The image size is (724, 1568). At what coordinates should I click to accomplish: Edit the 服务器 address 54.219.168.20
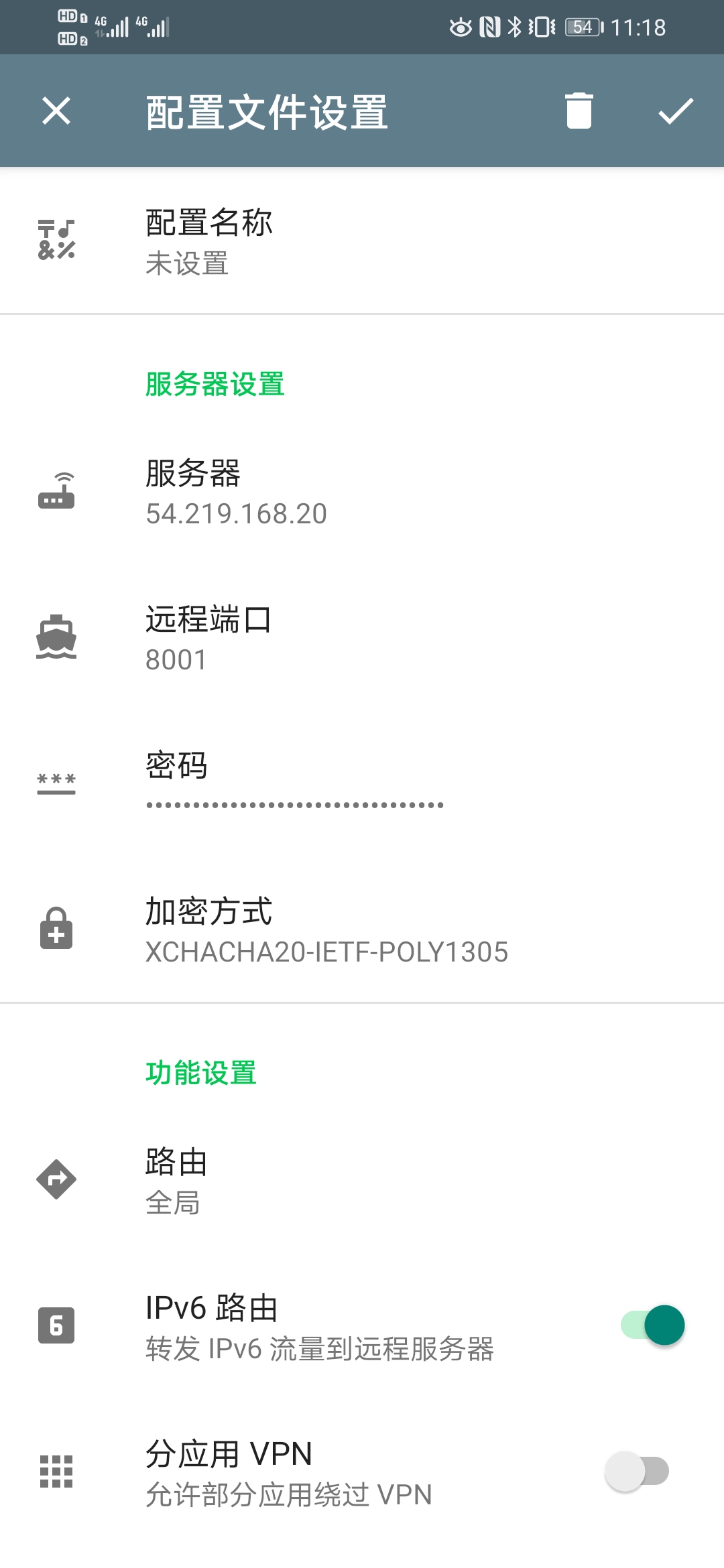pos(362,493)
